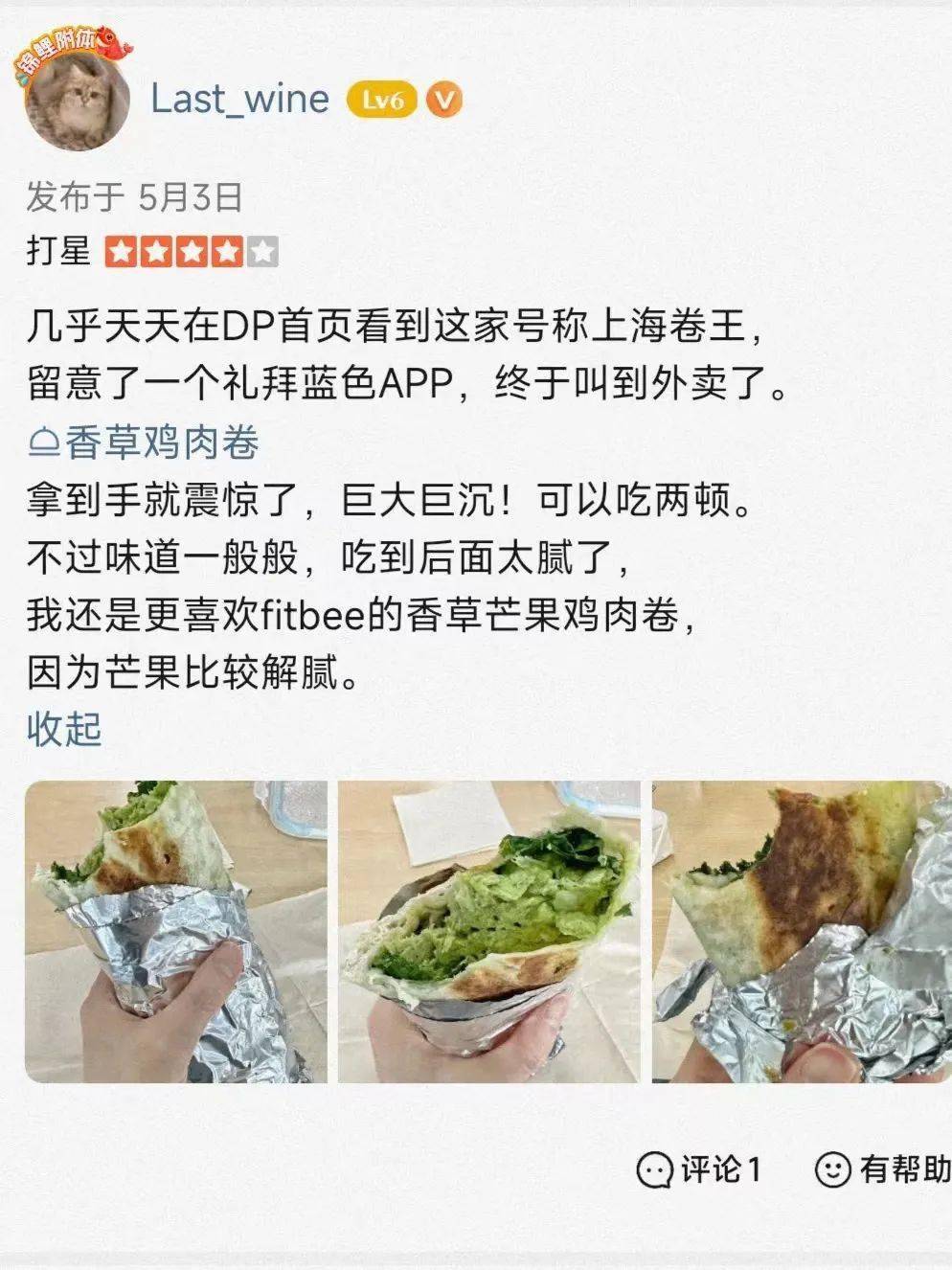Image resolution: width=952 pixels, height=1270 pixels.
Task: Mark the review as helpful (有帮助)
Action: [x=883, y=1168]
